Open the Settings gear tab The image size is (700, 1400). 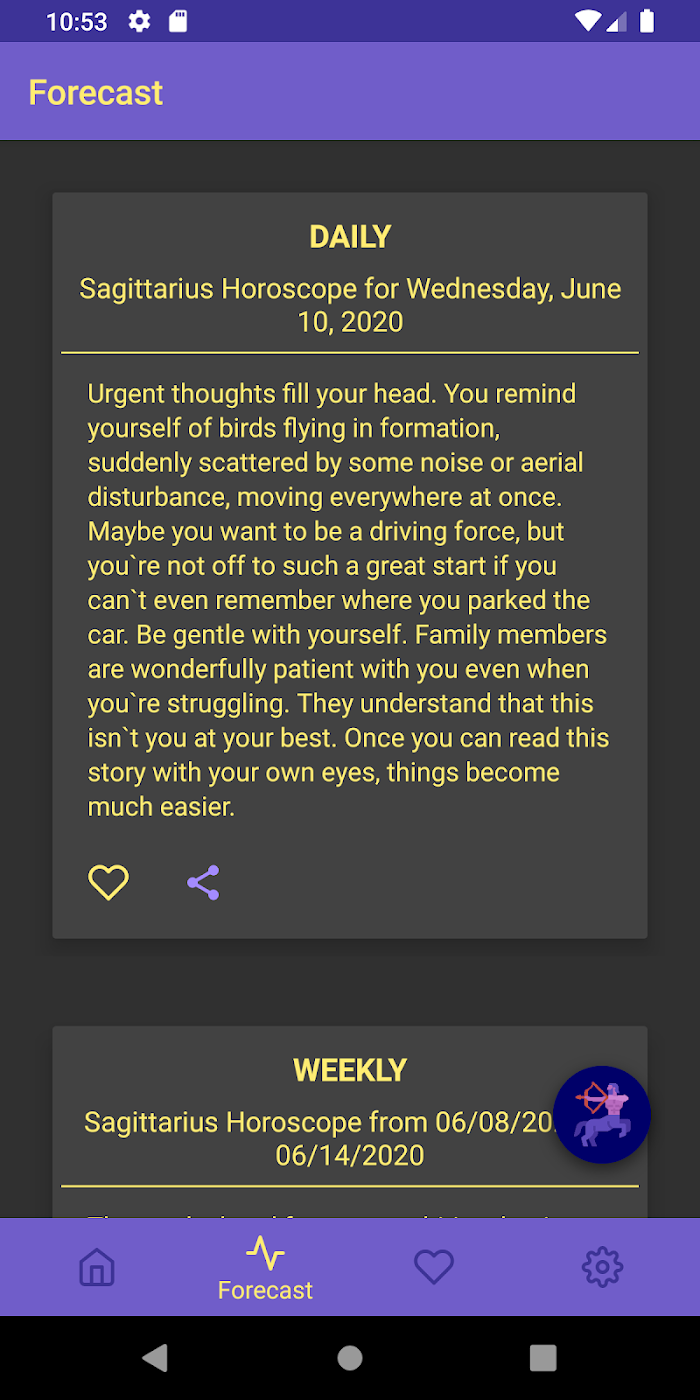pos(602,1267)
